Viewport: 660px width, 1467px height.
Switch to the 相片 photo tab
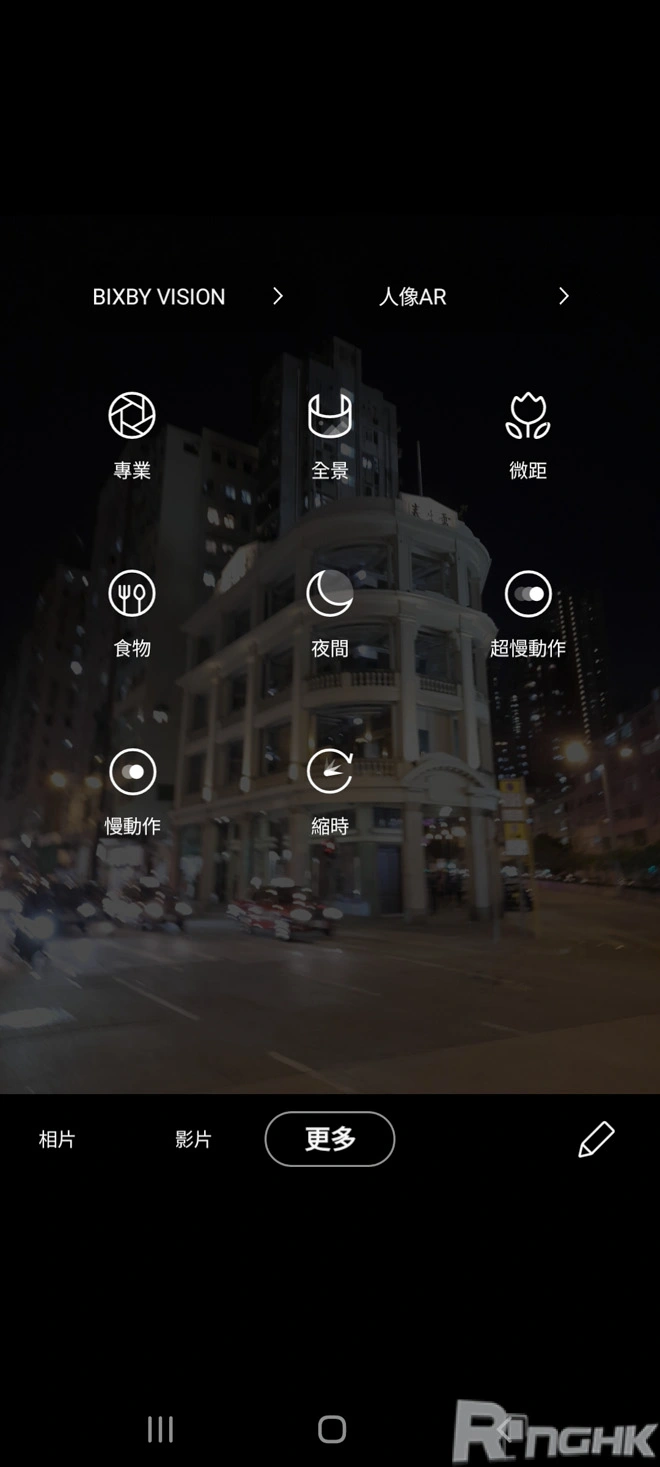(x=57, y=1139)
